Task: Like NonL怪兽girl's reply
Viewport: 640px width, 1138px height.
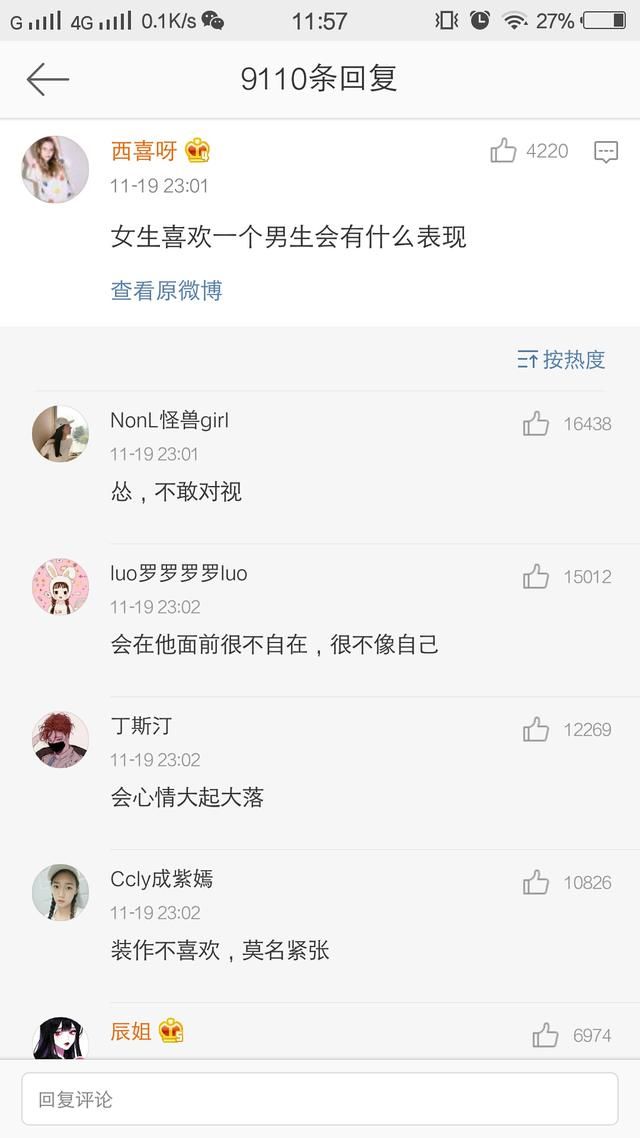Action: (536, 424)
